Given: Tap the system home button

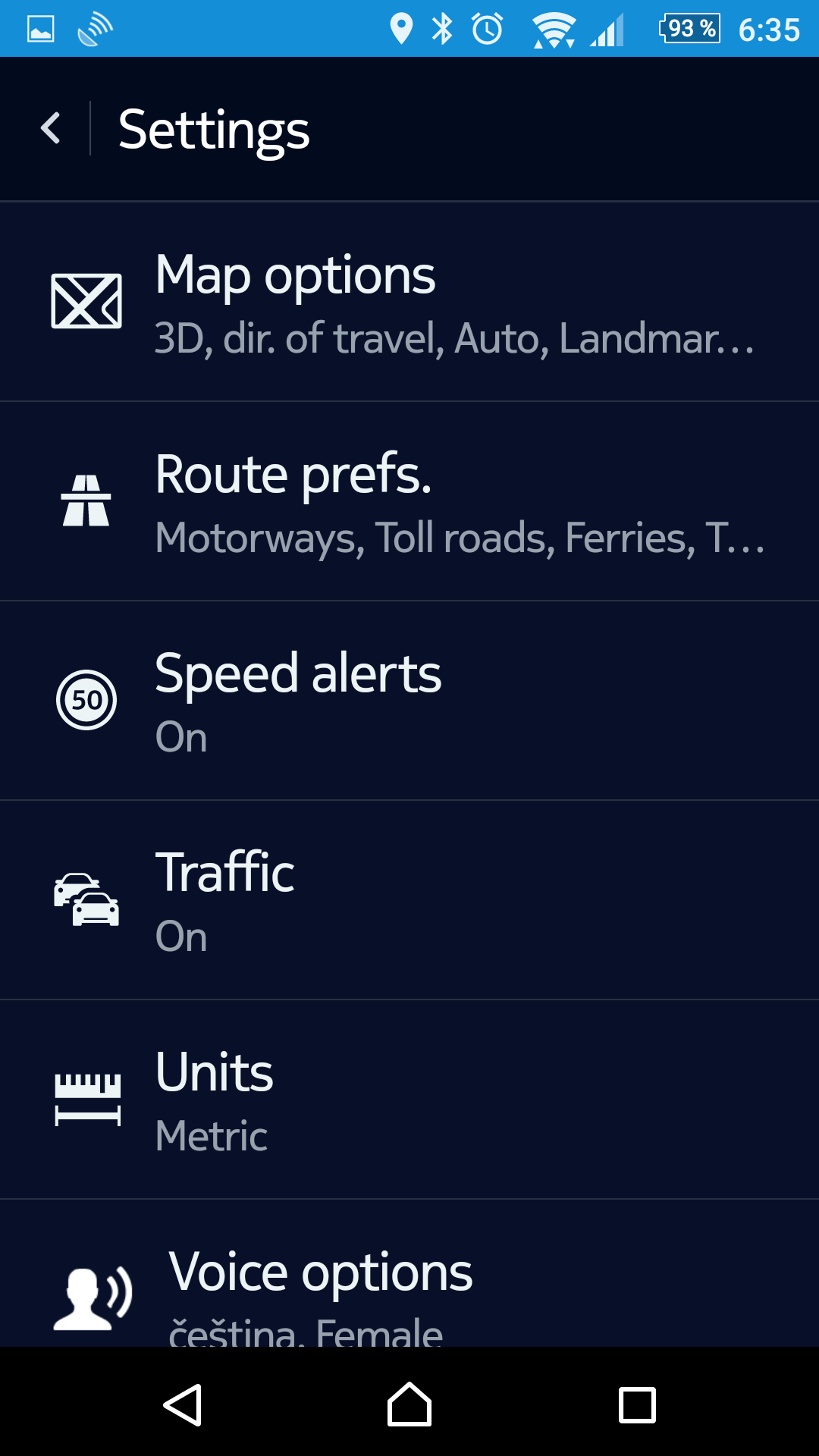Looking at the screenshot, I should (409, 1404).
